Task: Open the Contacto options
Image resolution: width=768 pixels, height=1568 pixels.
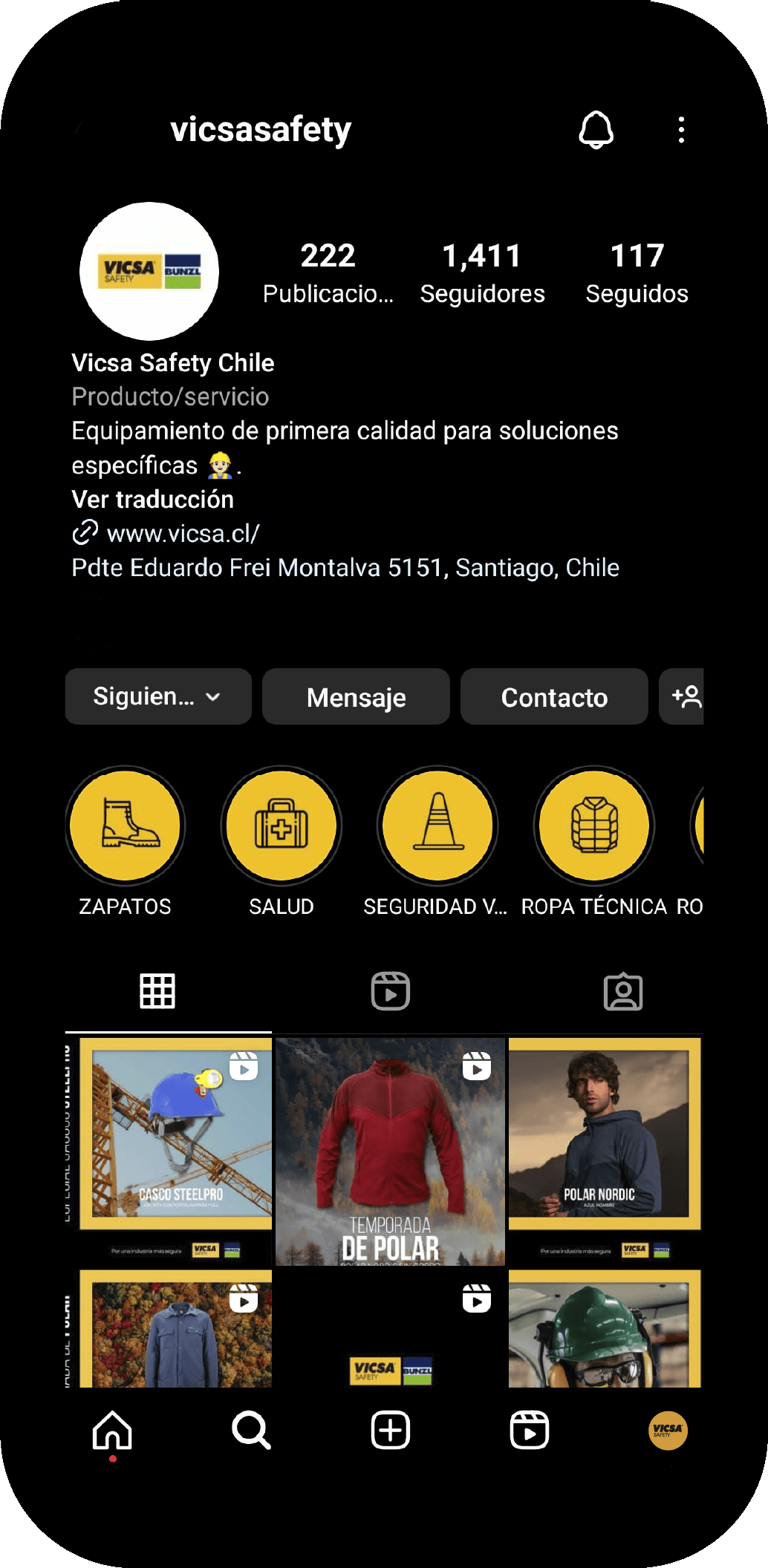Action: pos(554,697)
